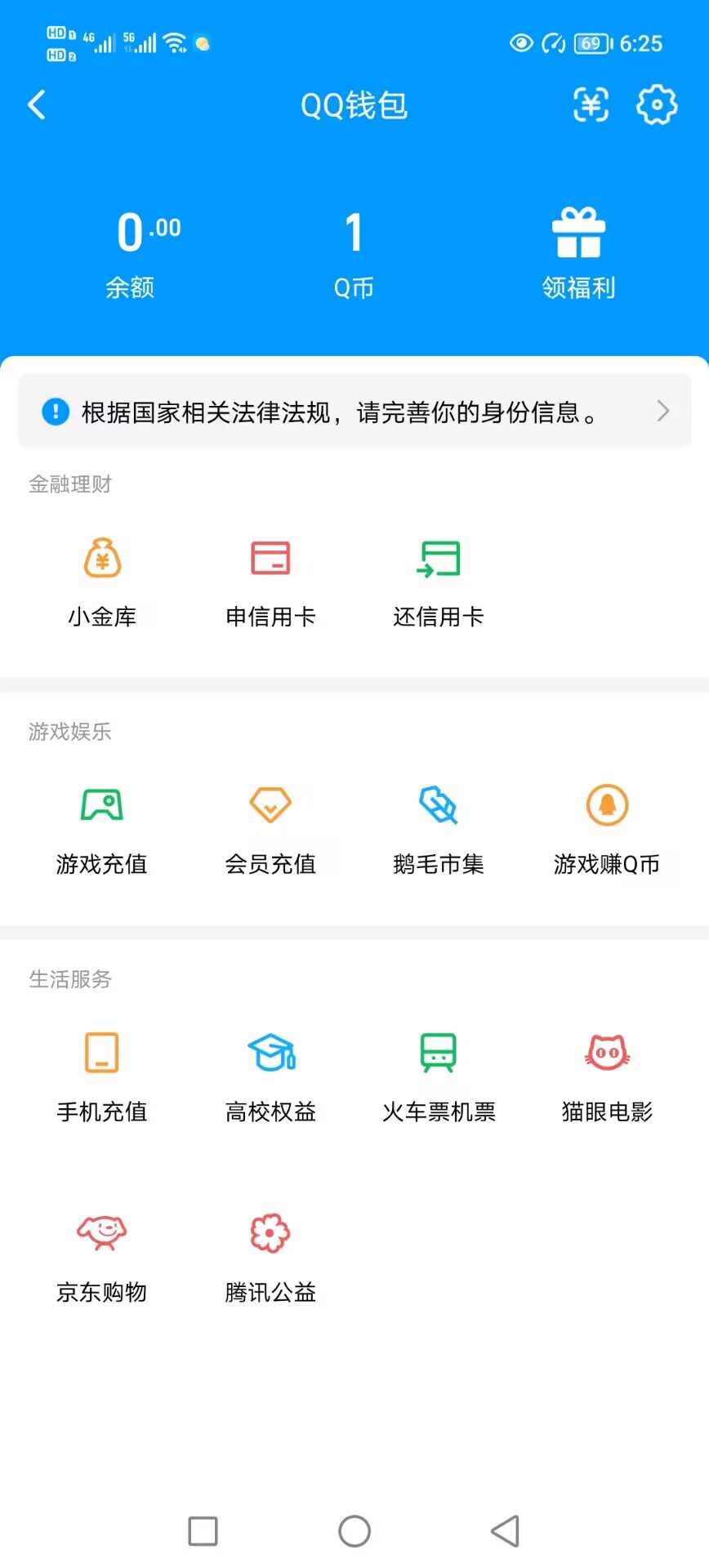Image resolution: width=709 pixels, height=1568 pixels.
Task: Open 腾讯公益 charity
Action: (x=270, y=1256)
